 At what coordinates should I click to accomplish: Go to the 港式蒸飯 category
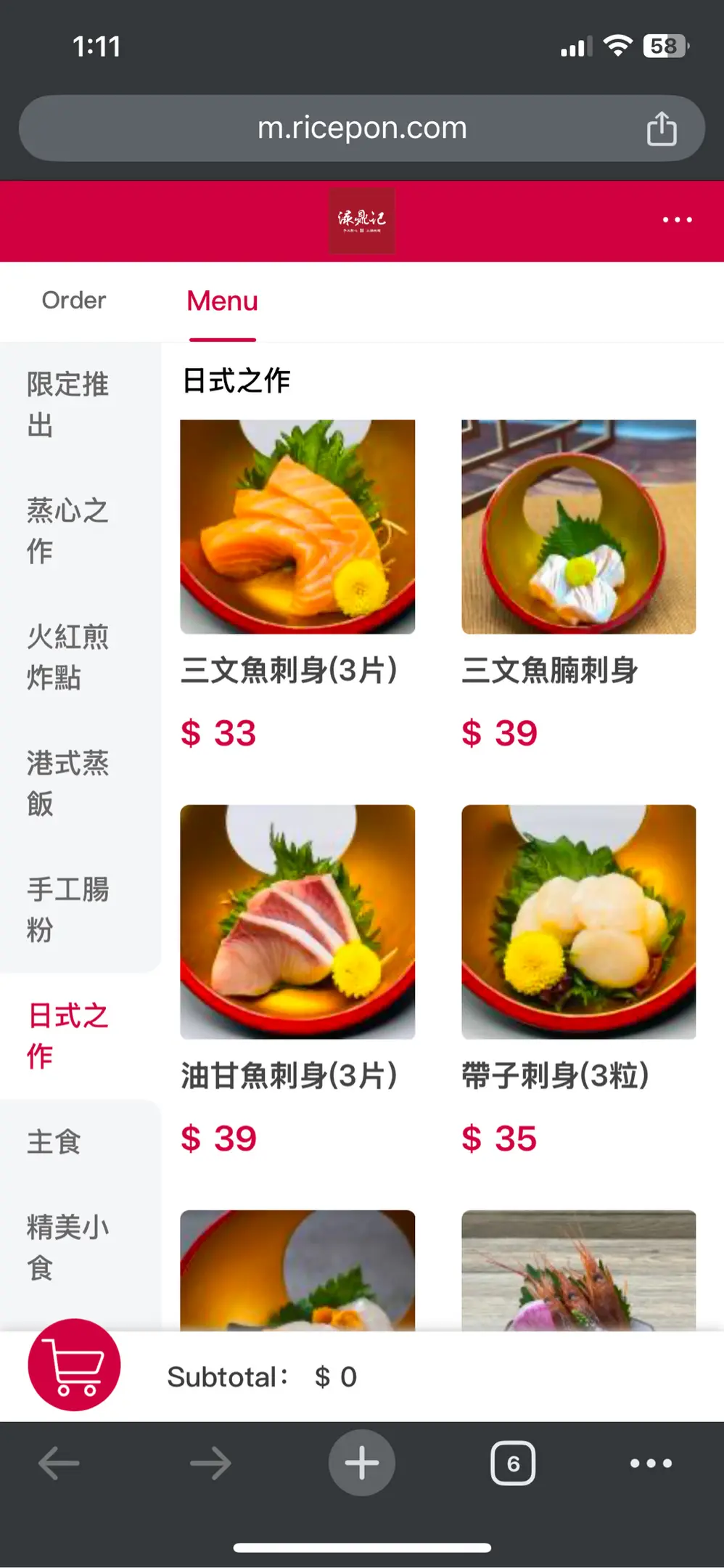[67, 783]
